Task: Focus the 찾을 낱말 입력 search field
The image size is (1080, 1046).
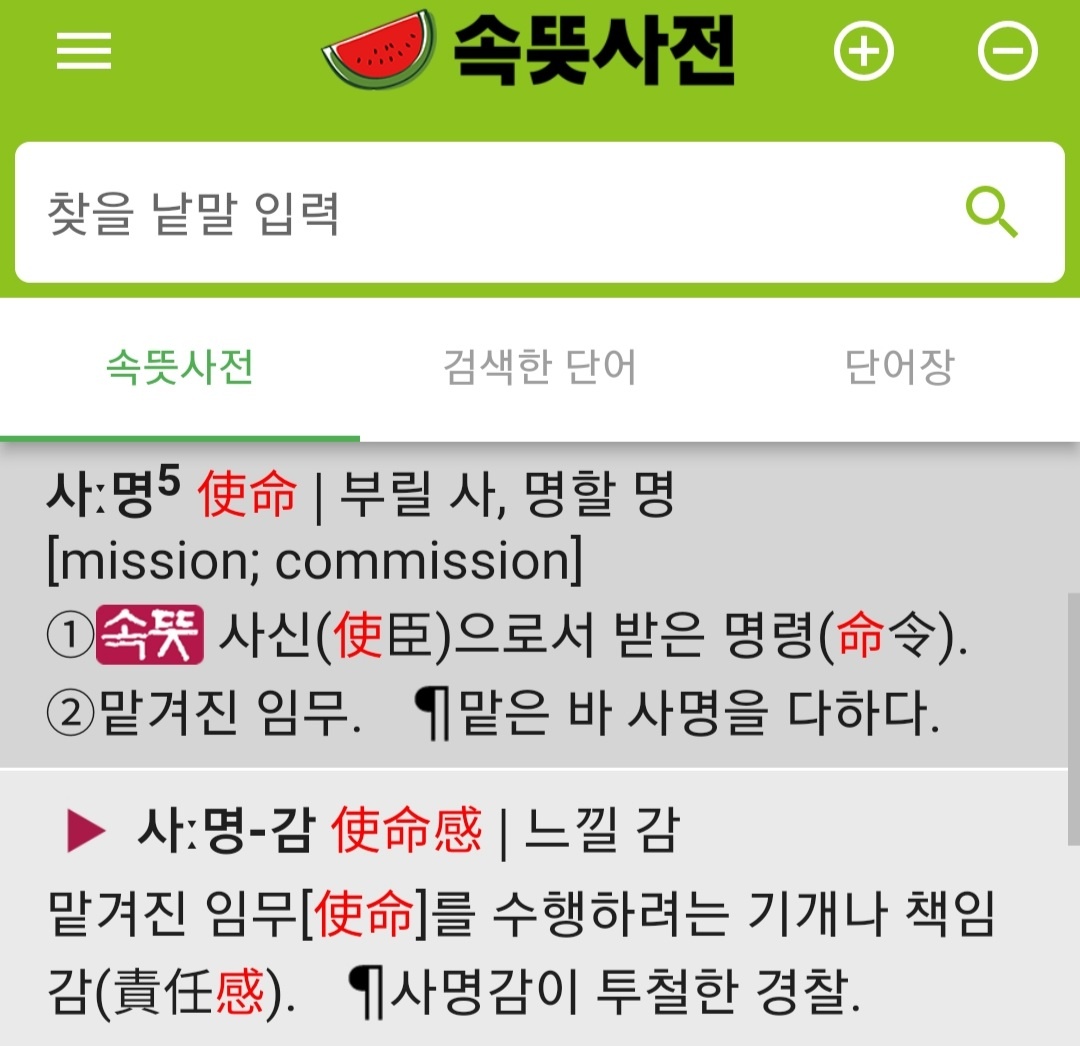Action: 480,213
